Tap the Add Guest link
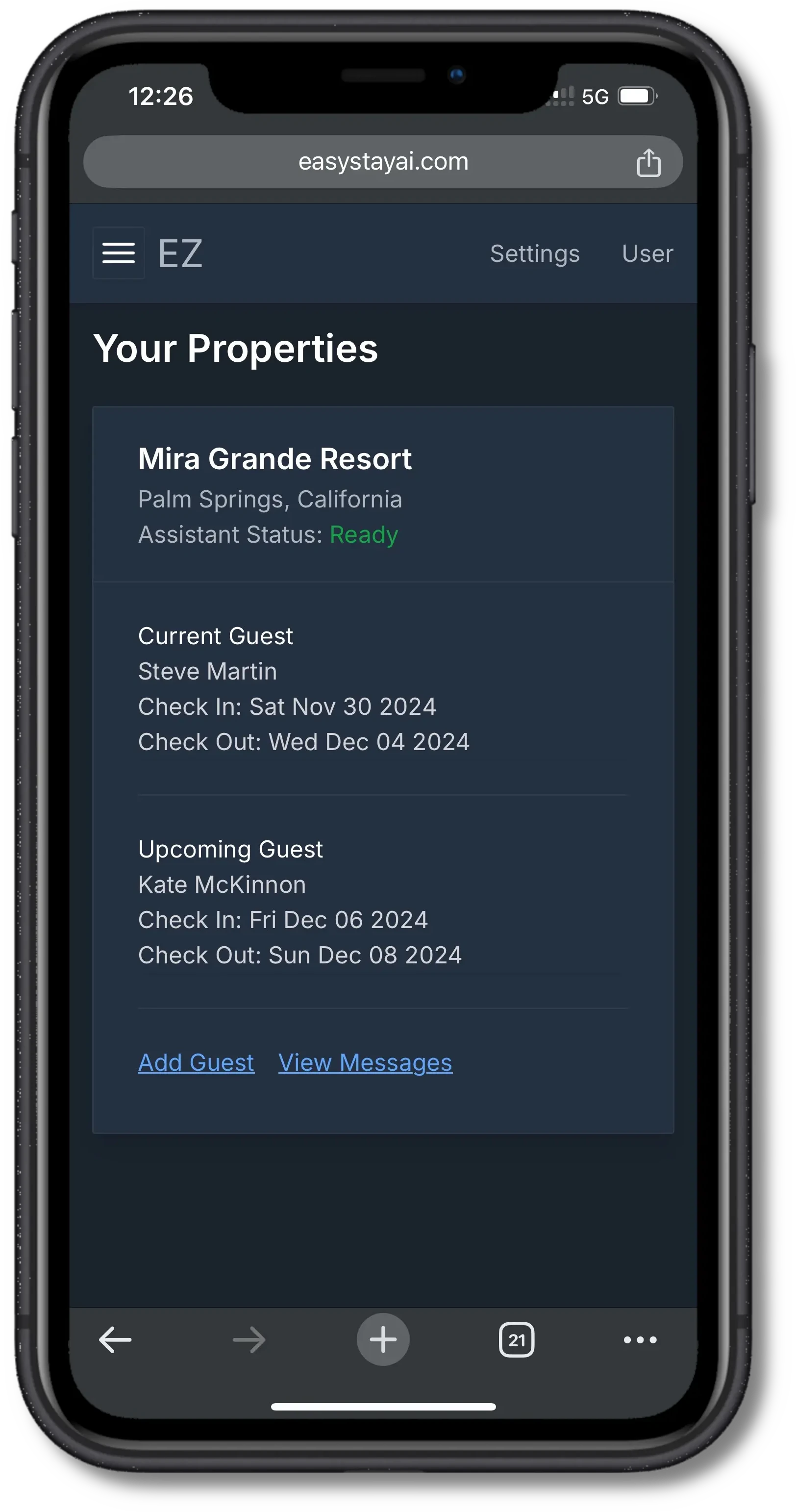 196,1062
